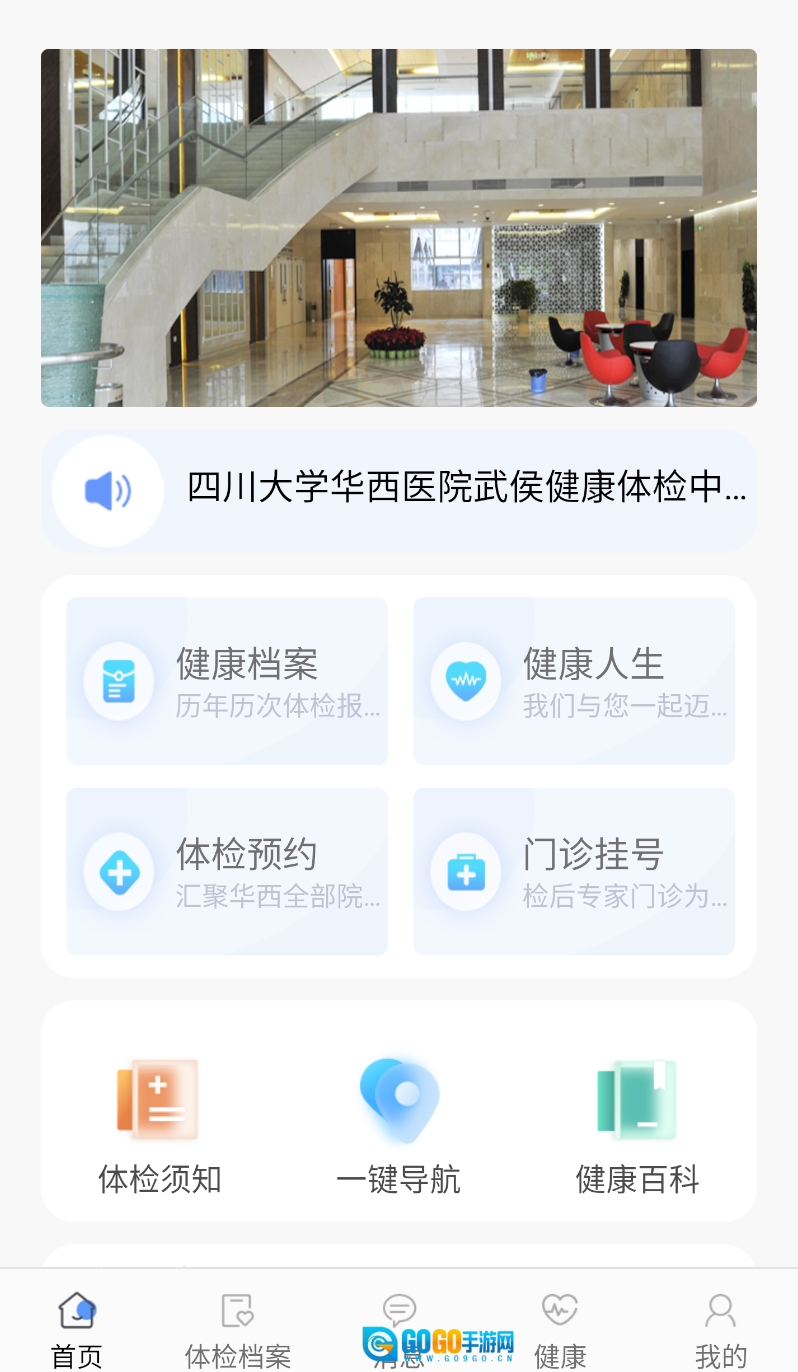This screenshot has height=1372, width=798.
Task: Launch 一键导航 one-tap navigation
Action: (x=398, y=1125)
